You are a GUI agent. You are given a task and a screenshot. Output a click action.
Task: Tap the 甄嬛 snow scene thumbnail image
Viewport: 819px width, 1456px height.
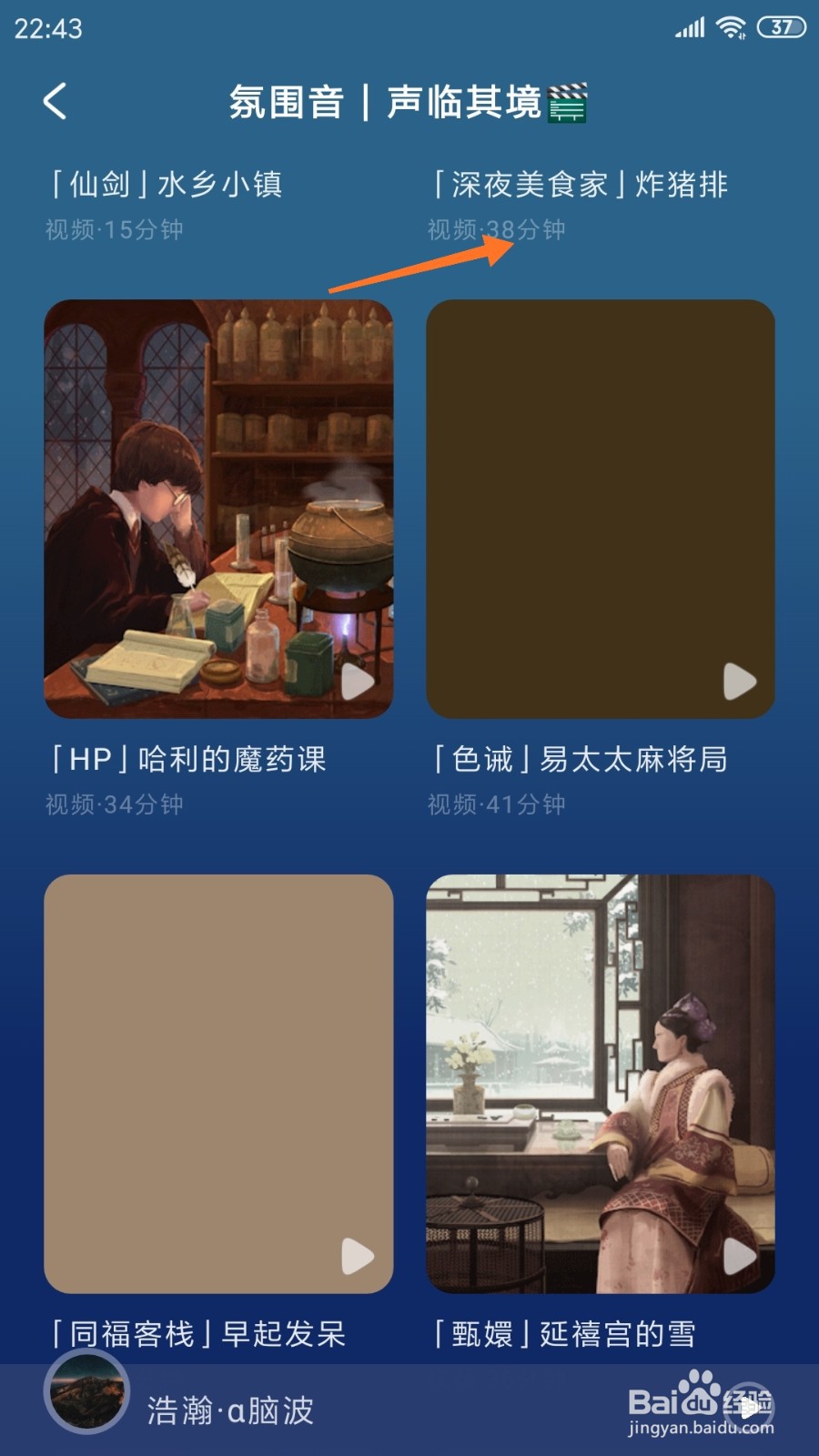601,1083
